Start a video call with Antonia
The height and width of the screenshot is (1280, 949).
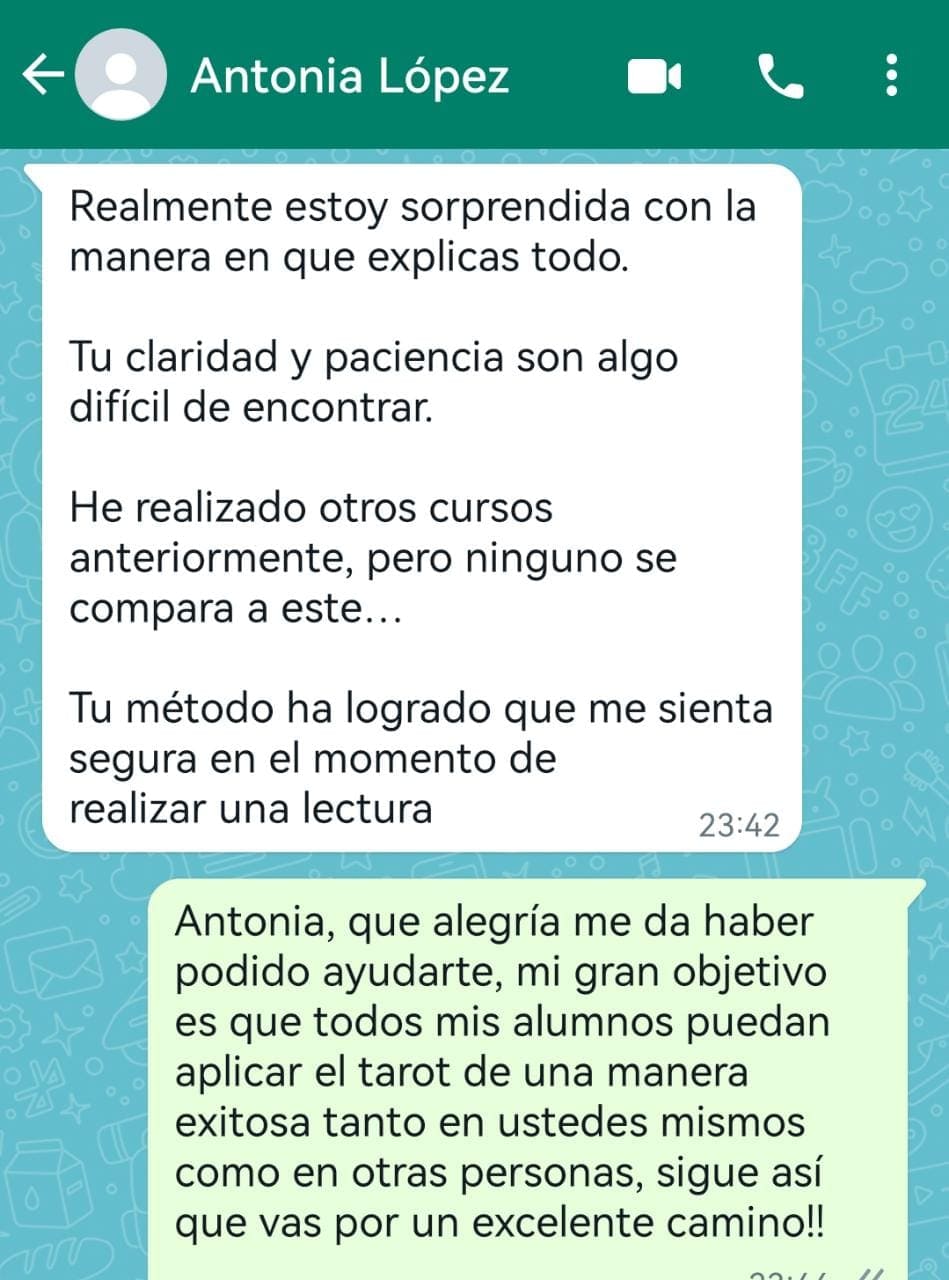[x=654, y=76]
